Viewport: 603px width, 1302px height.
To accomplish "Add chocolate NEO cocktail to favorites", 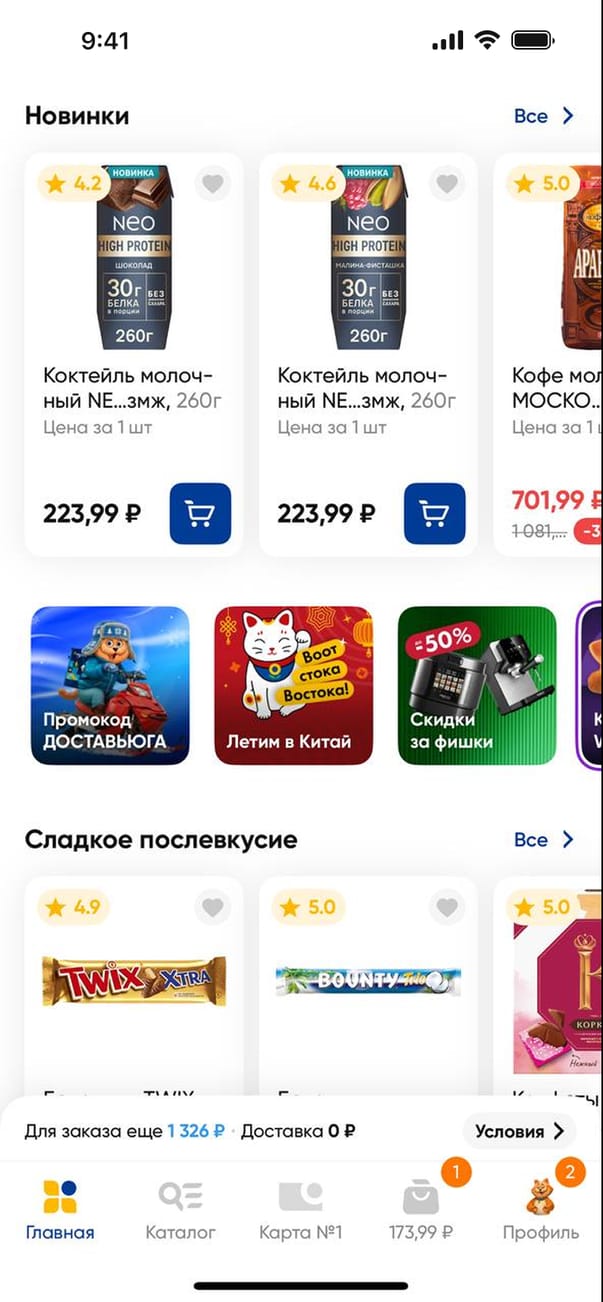I will click(x=212, y=183).
